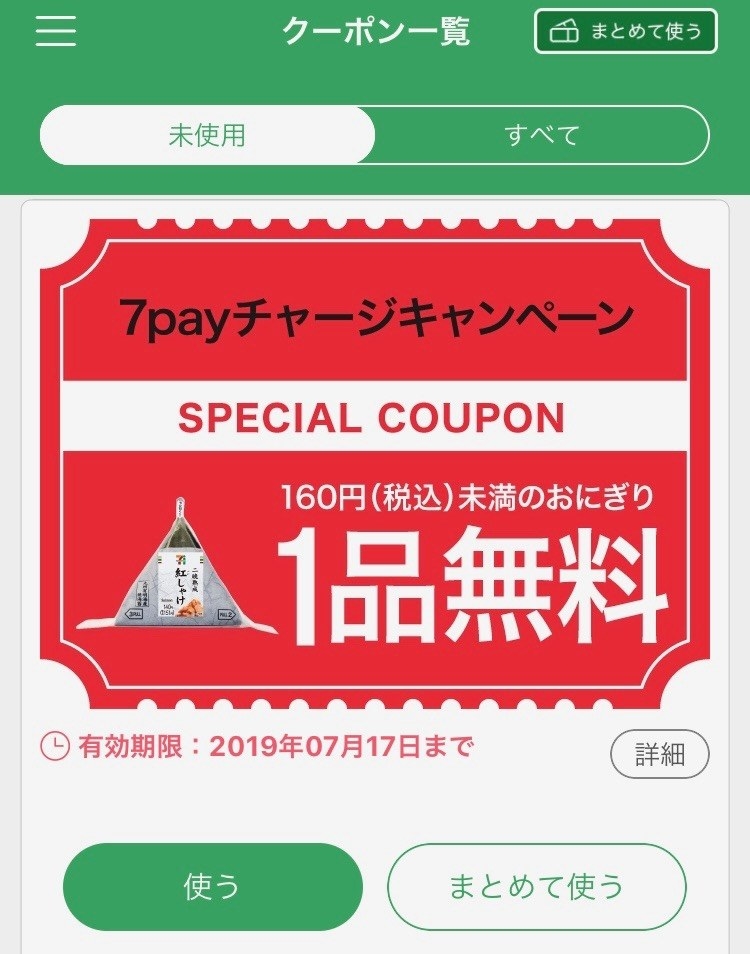
Task: Tap まとめて使う below the coupon
Action: click(537, 887)
